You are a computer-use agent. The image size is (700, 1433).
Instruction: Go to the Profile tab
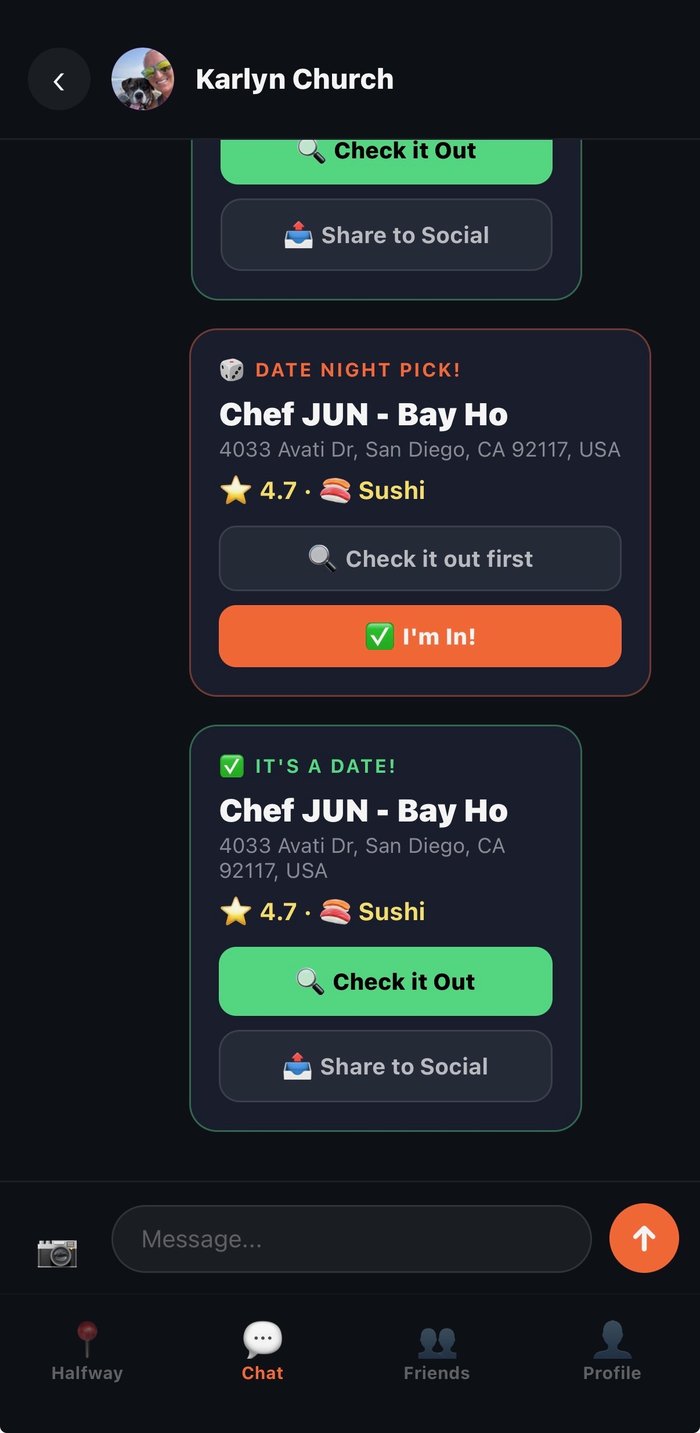click(x=612, y=1352)
